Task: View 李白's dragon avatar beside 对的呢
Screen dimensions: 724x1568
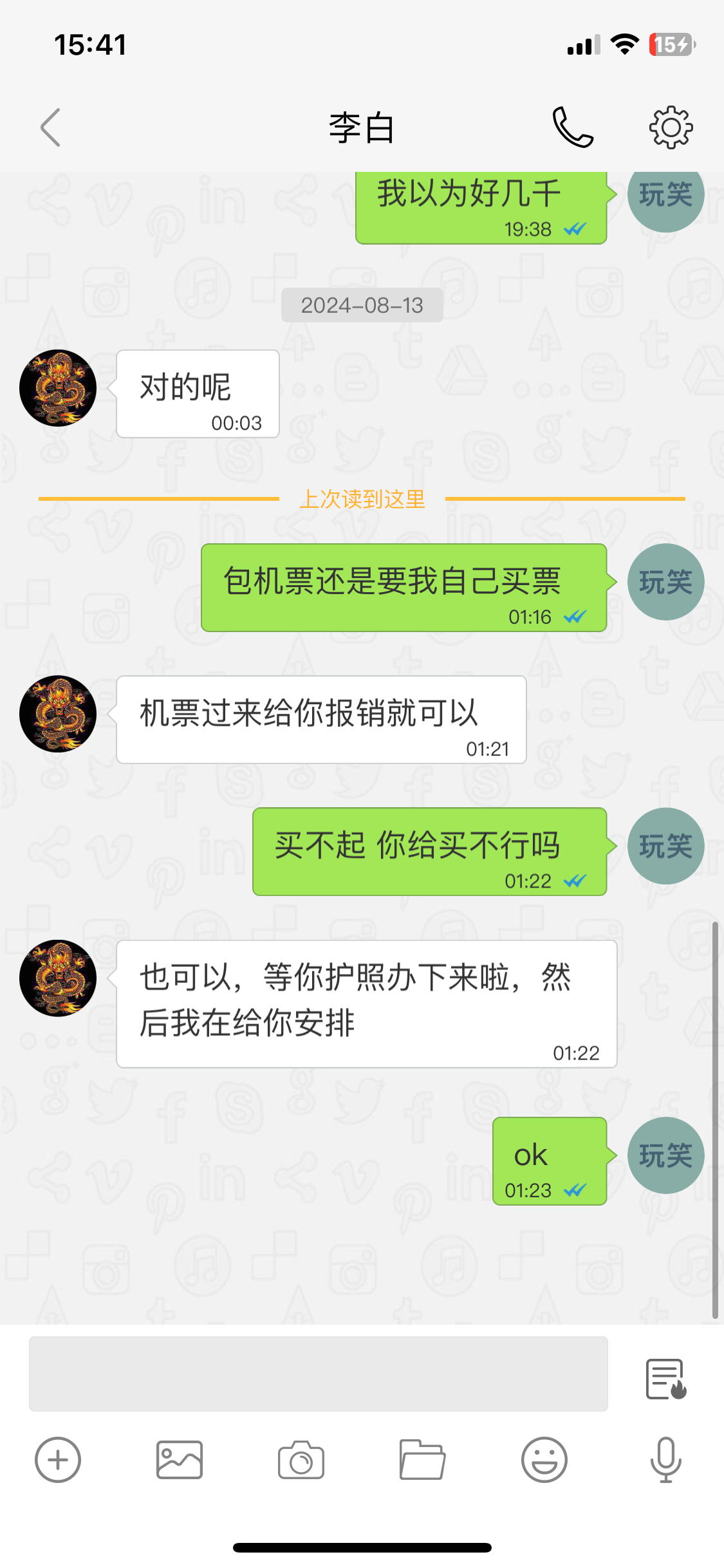Action: pos(58,388)
